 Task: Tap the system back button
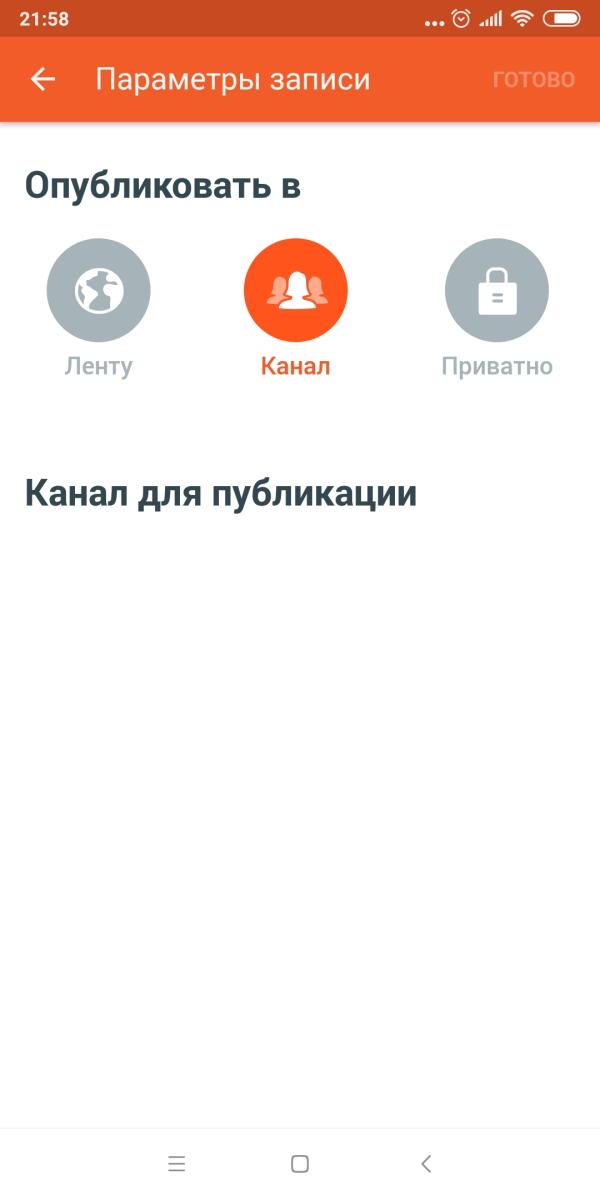pos(426,1164)
